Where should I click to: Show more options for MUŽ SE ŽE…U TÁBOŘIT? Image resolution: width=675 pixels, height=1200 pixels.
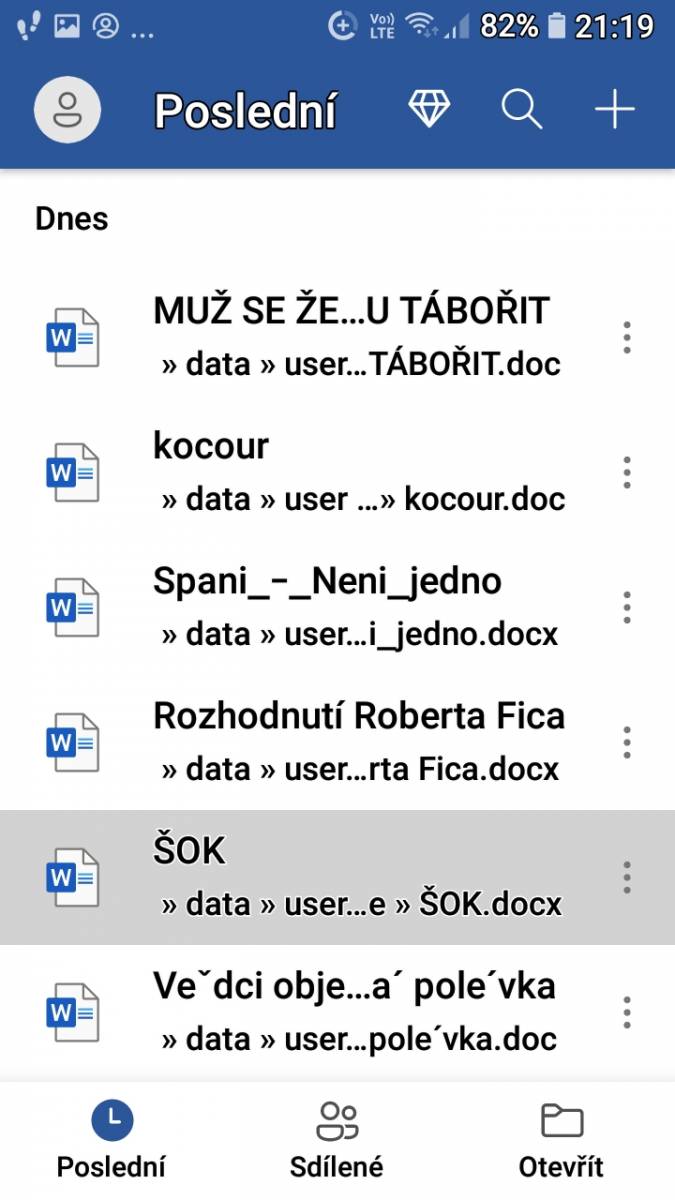pyautogui.click(x=627, y=337)
